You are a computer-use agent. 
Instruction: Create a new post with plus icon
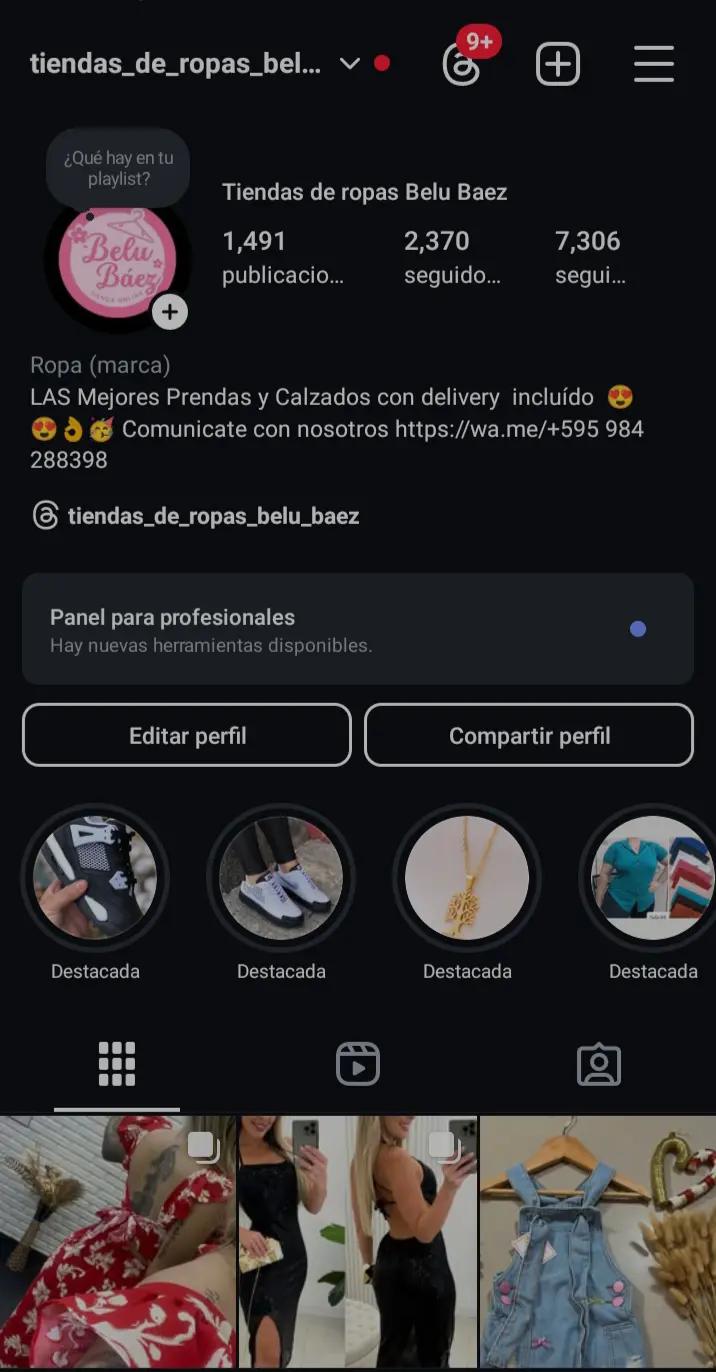558,65
